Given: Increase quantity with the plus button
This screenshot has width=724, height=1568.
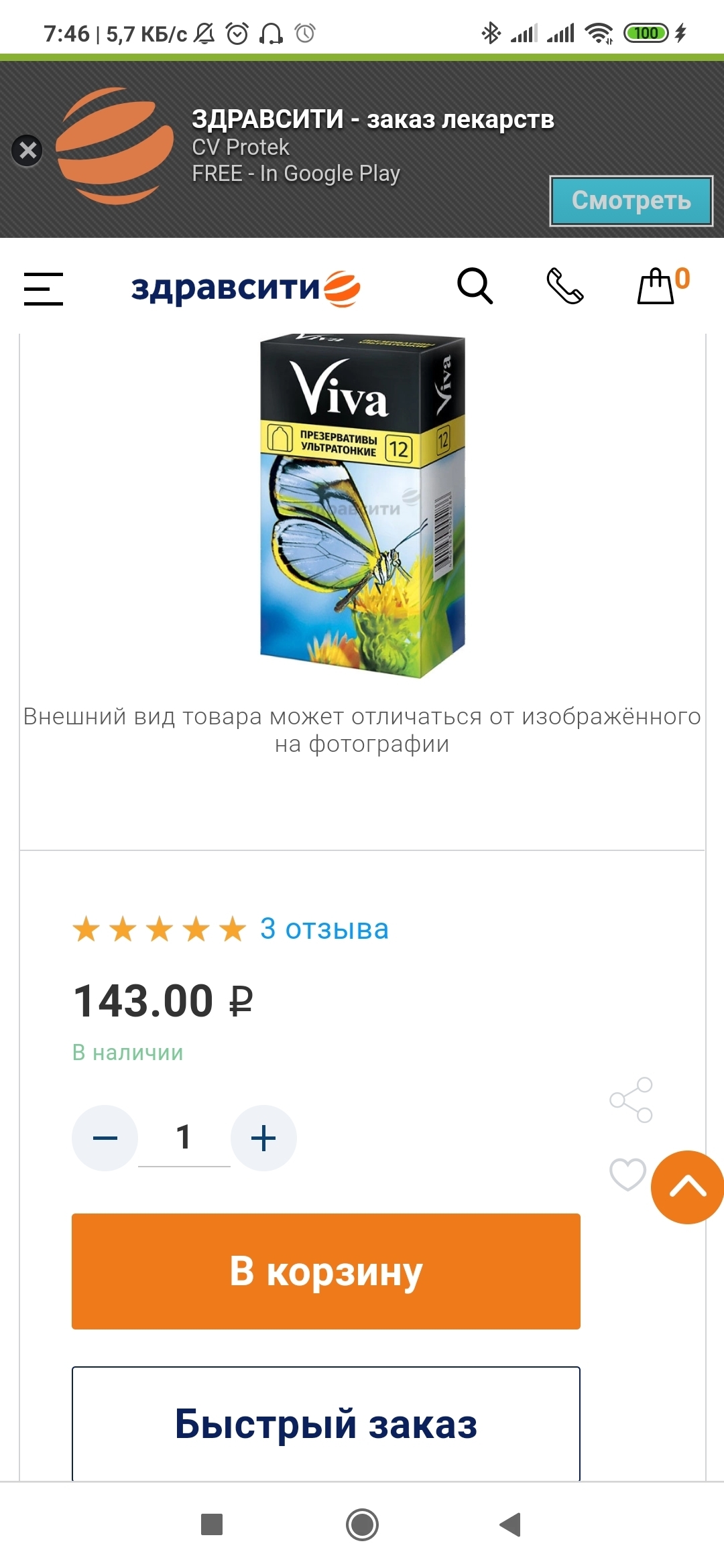Looking at the screenshot, I should 263,1138.
